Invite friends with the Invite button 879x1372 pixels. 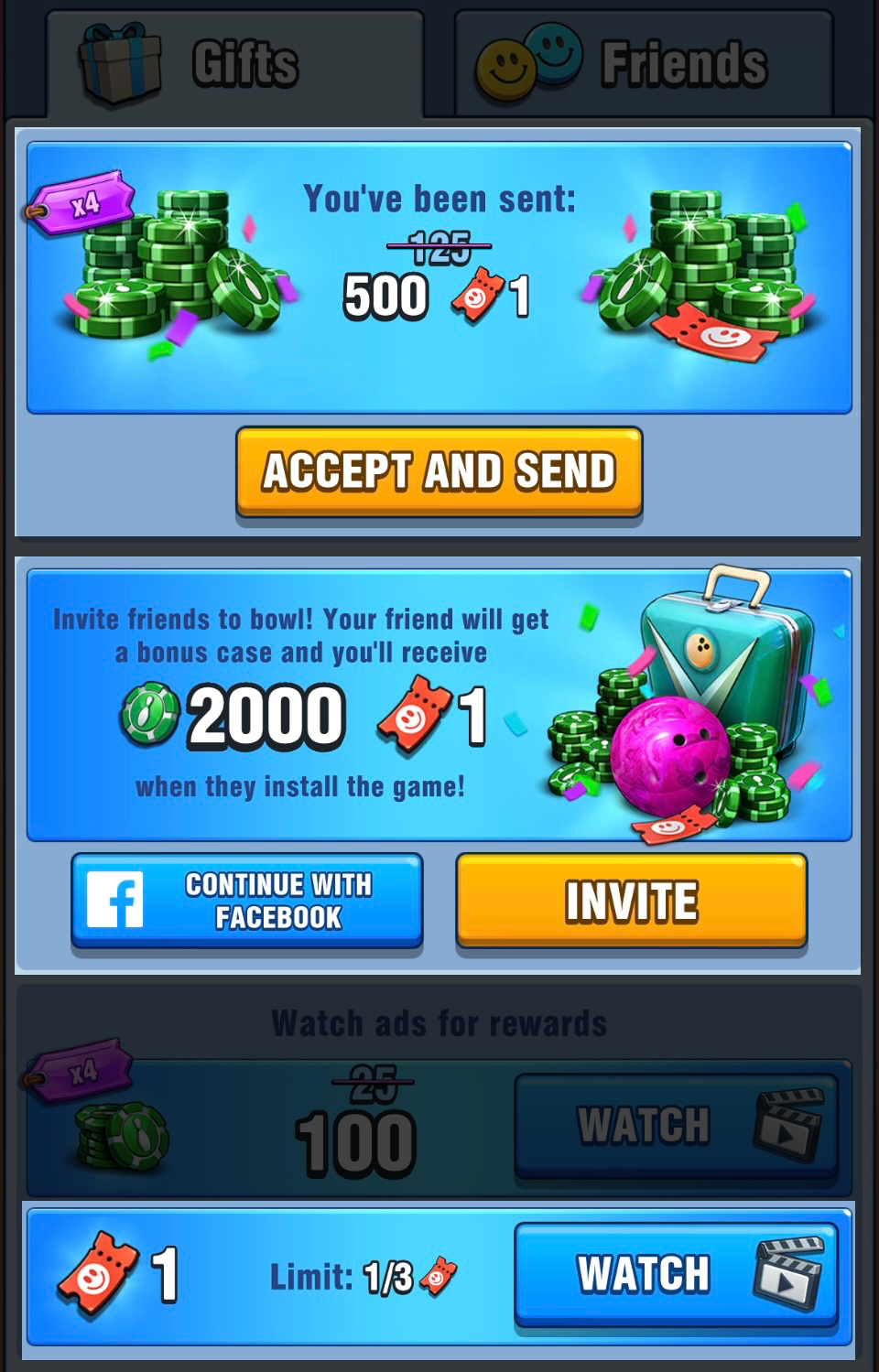[x=632, y=901]
